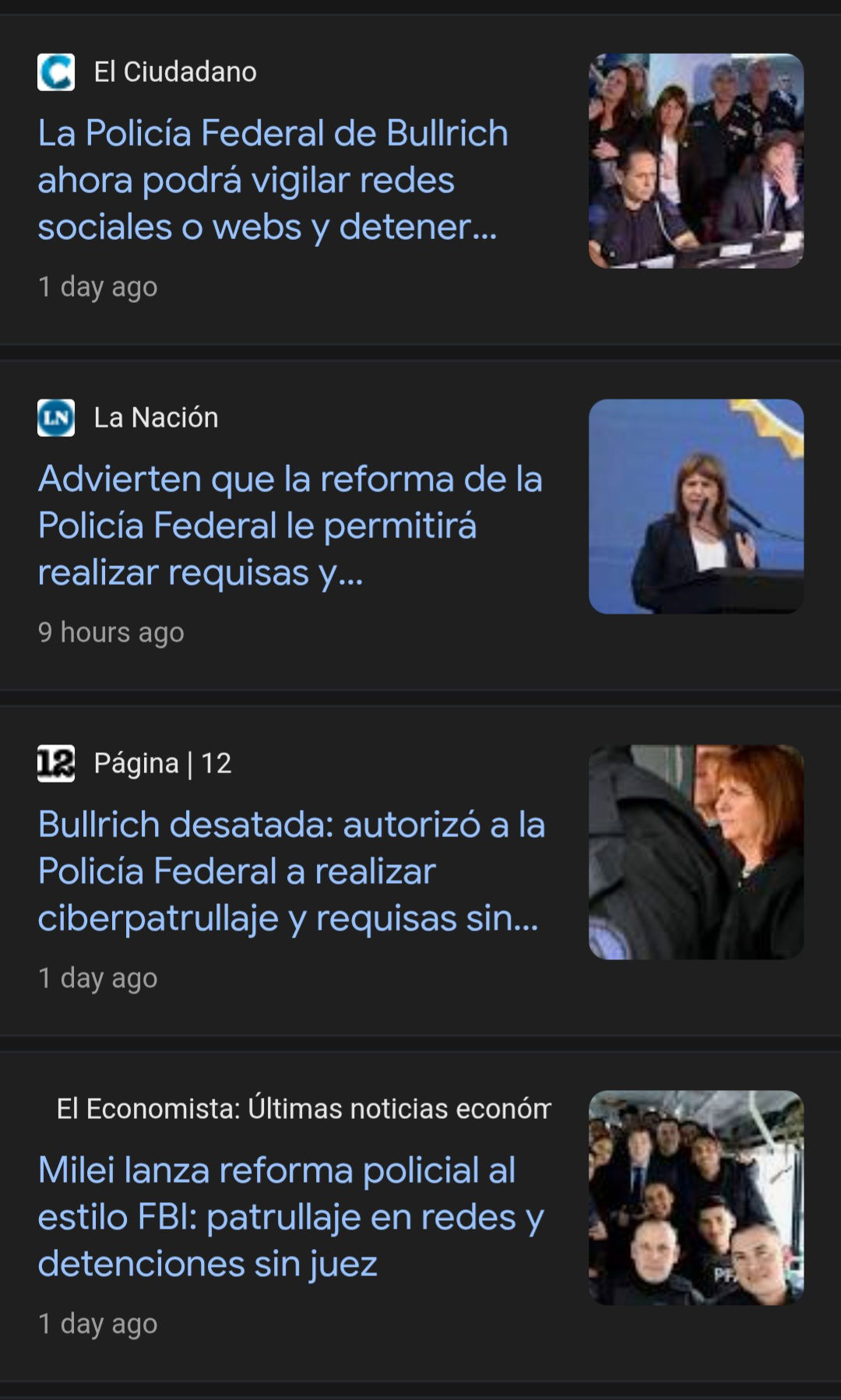This screenshot has height=1400, width=841.
Task: Open El Ciudadano article about Policía Federal
Action: tap(273, 180)
